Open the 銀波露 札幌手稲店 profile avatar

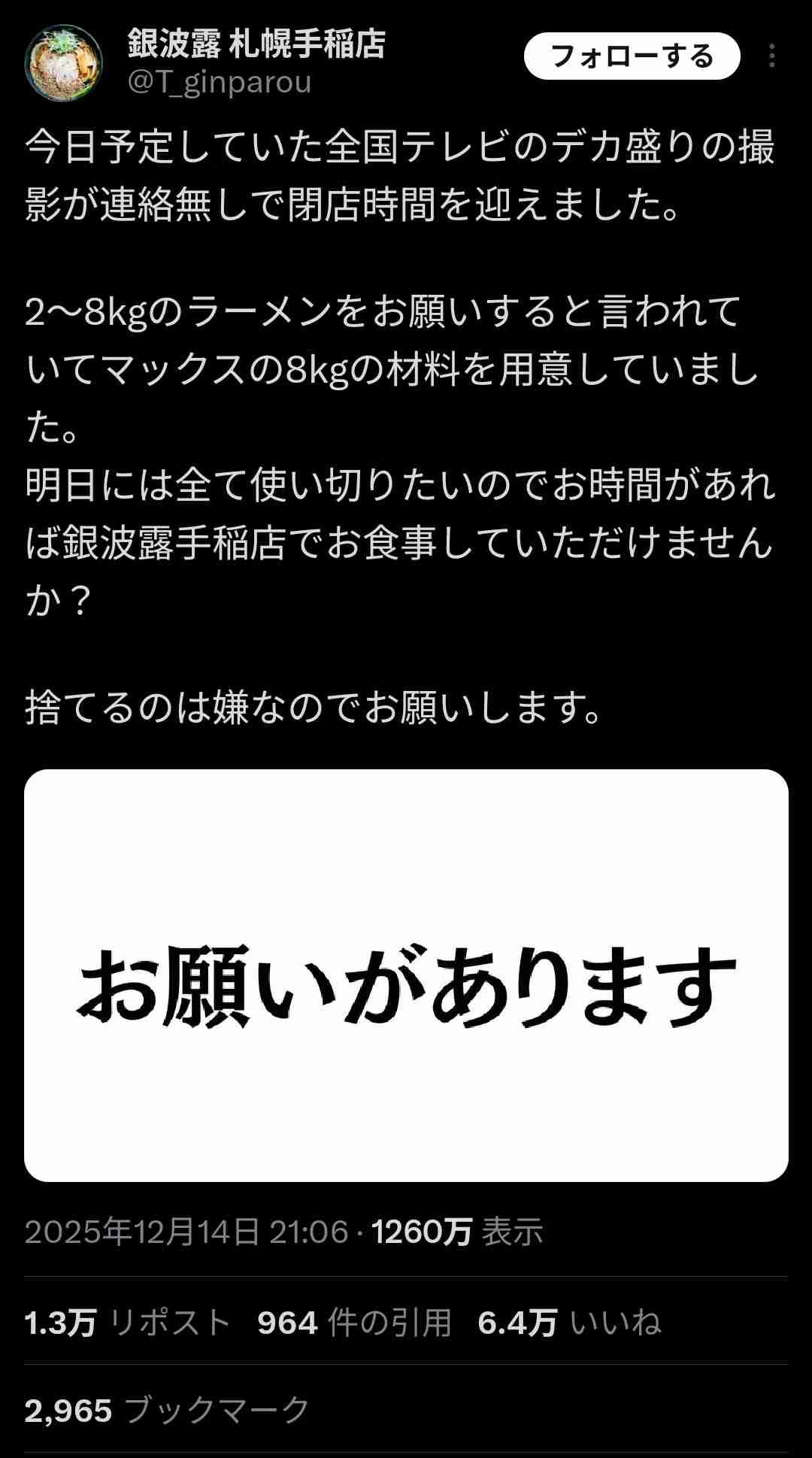coord(63,62)
